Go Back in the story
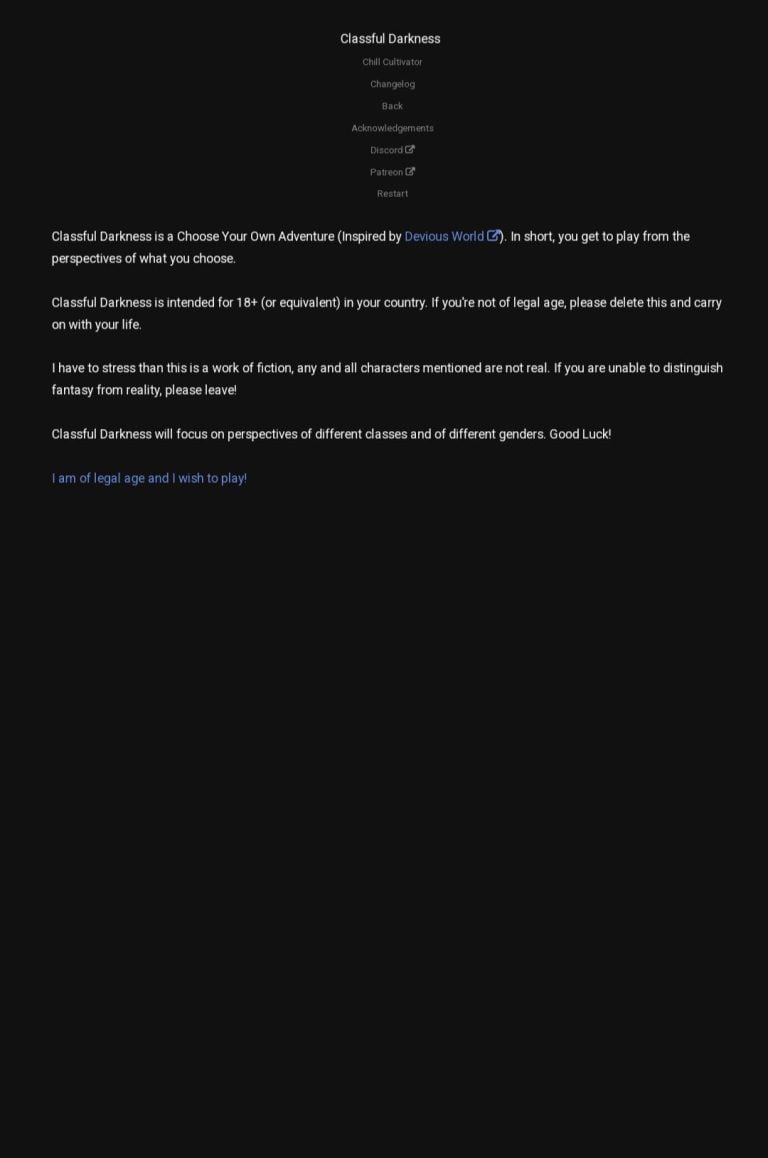The image size is (768, 1158). [x=392, y=106]
